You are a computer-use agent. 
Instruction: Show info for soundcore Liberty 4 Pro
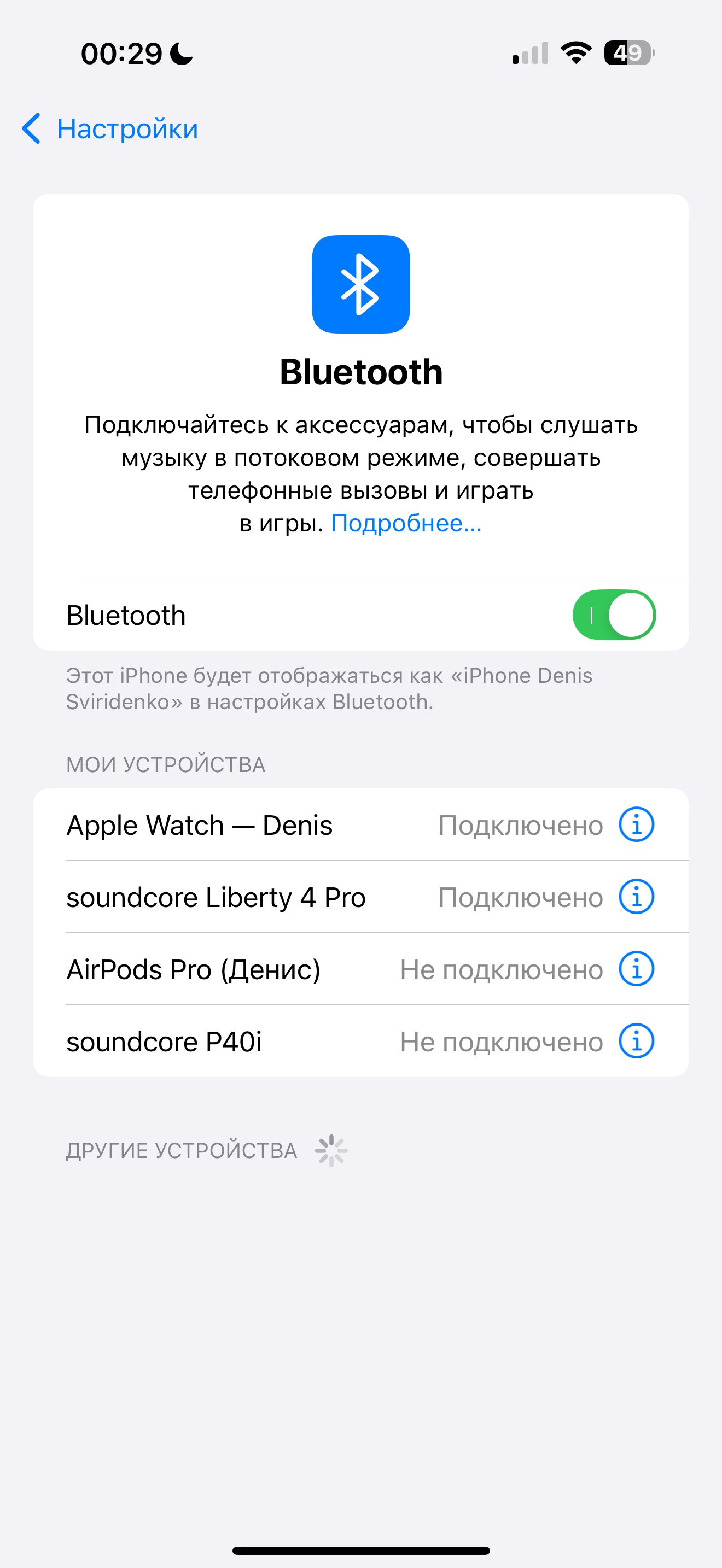coord(637,897)
